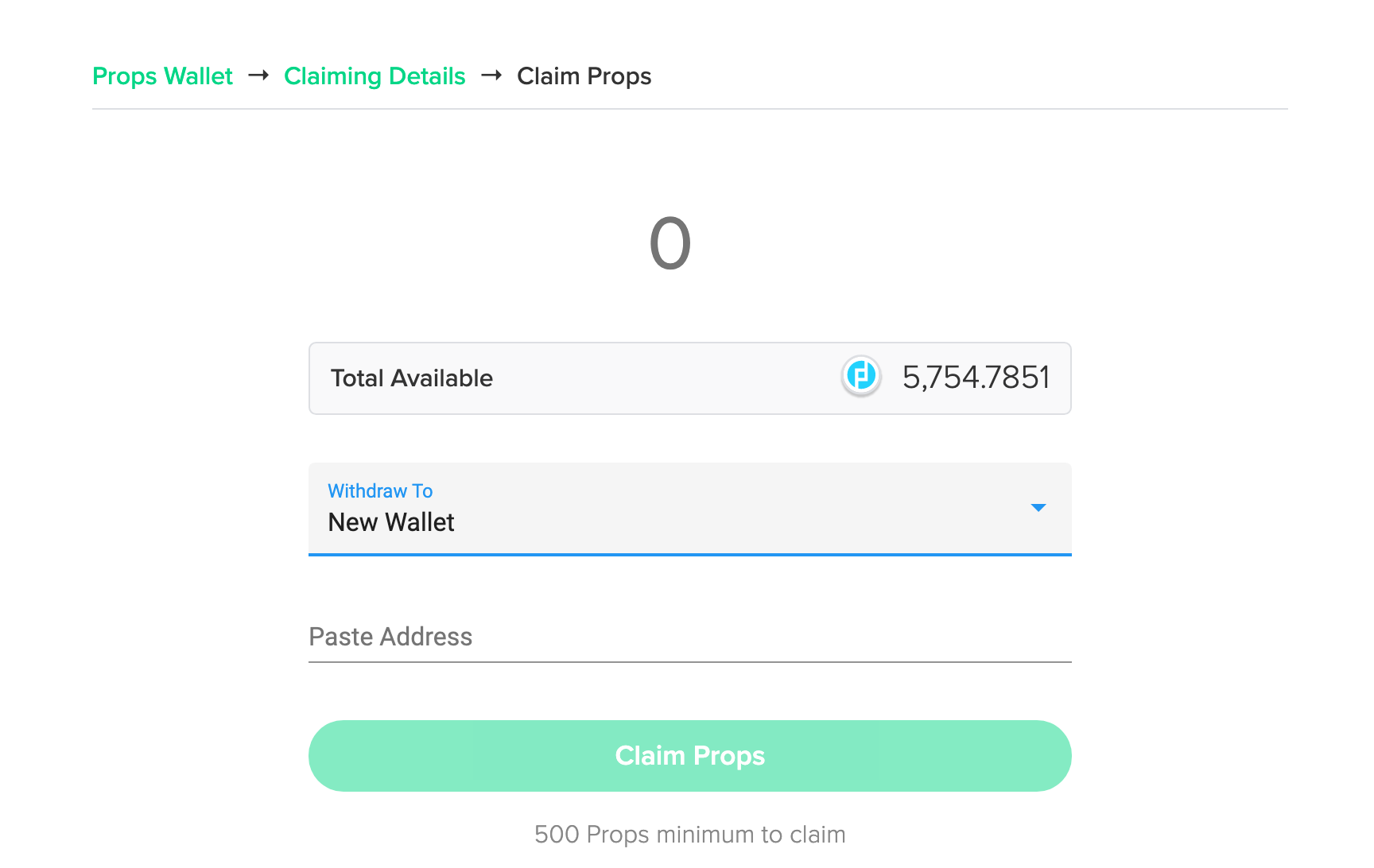Open Claiming Details breadcrumb link
The width and height of the screenshot is (1374, 868).
(375, 76)
